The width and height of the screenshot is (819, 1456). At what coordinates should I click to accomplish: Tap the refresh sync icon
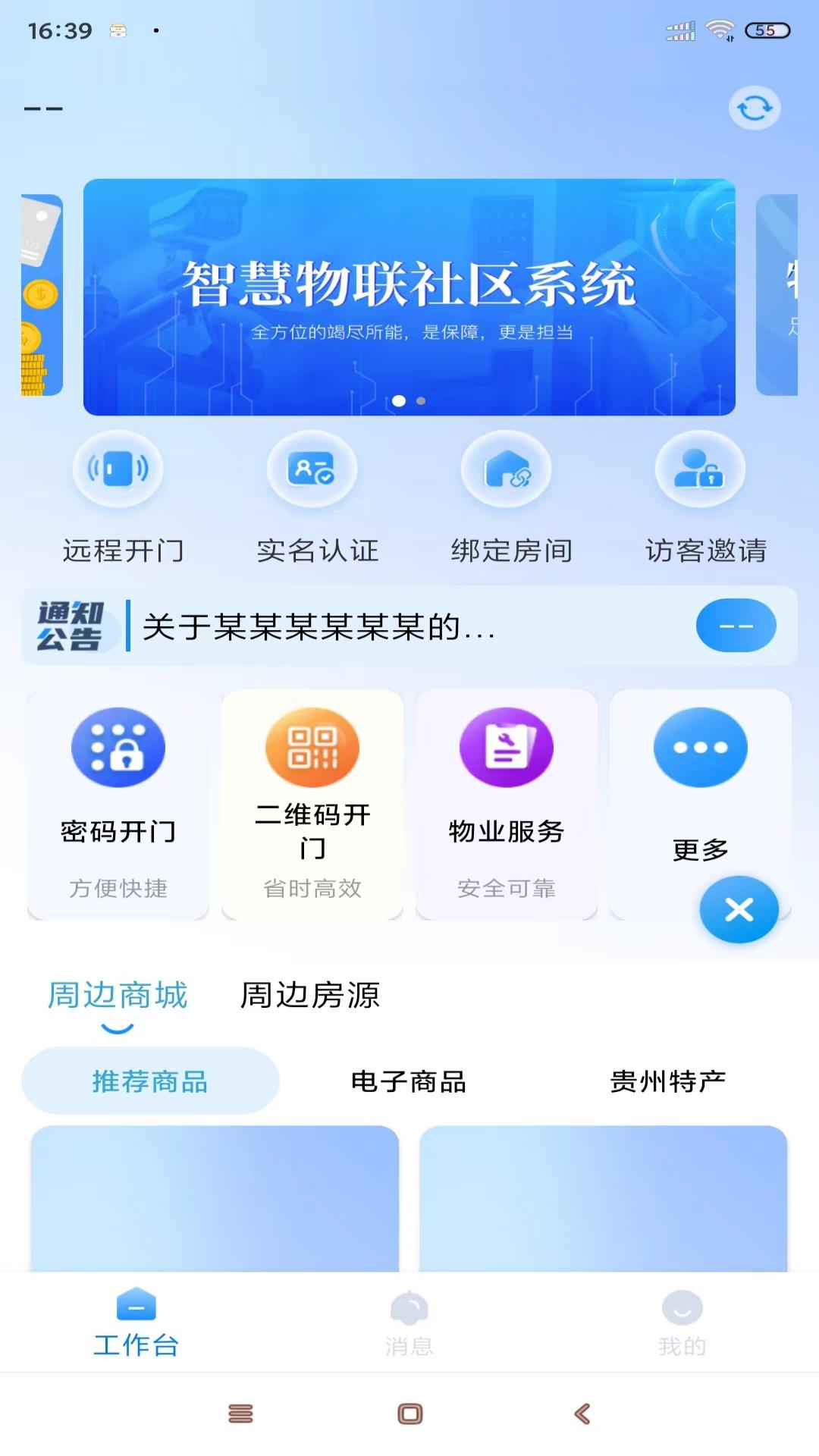click(755, 108)
